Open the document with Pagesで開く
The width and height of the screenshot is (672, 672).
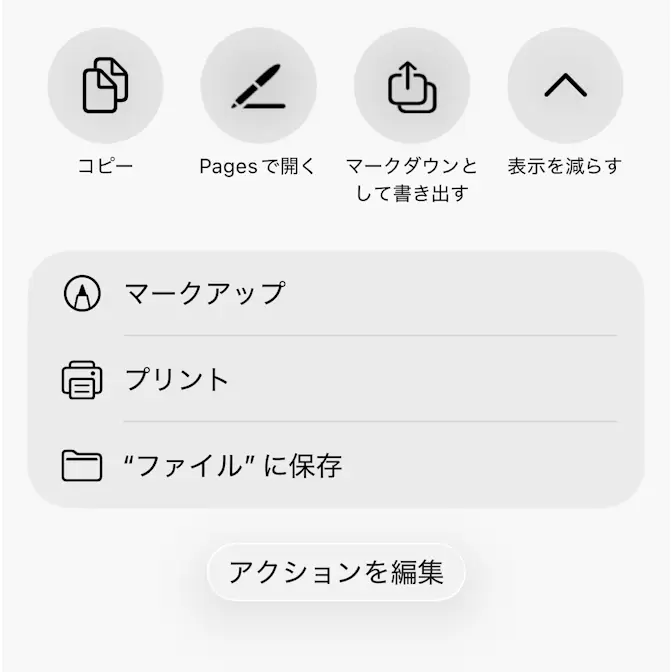[x=258, y=87]
